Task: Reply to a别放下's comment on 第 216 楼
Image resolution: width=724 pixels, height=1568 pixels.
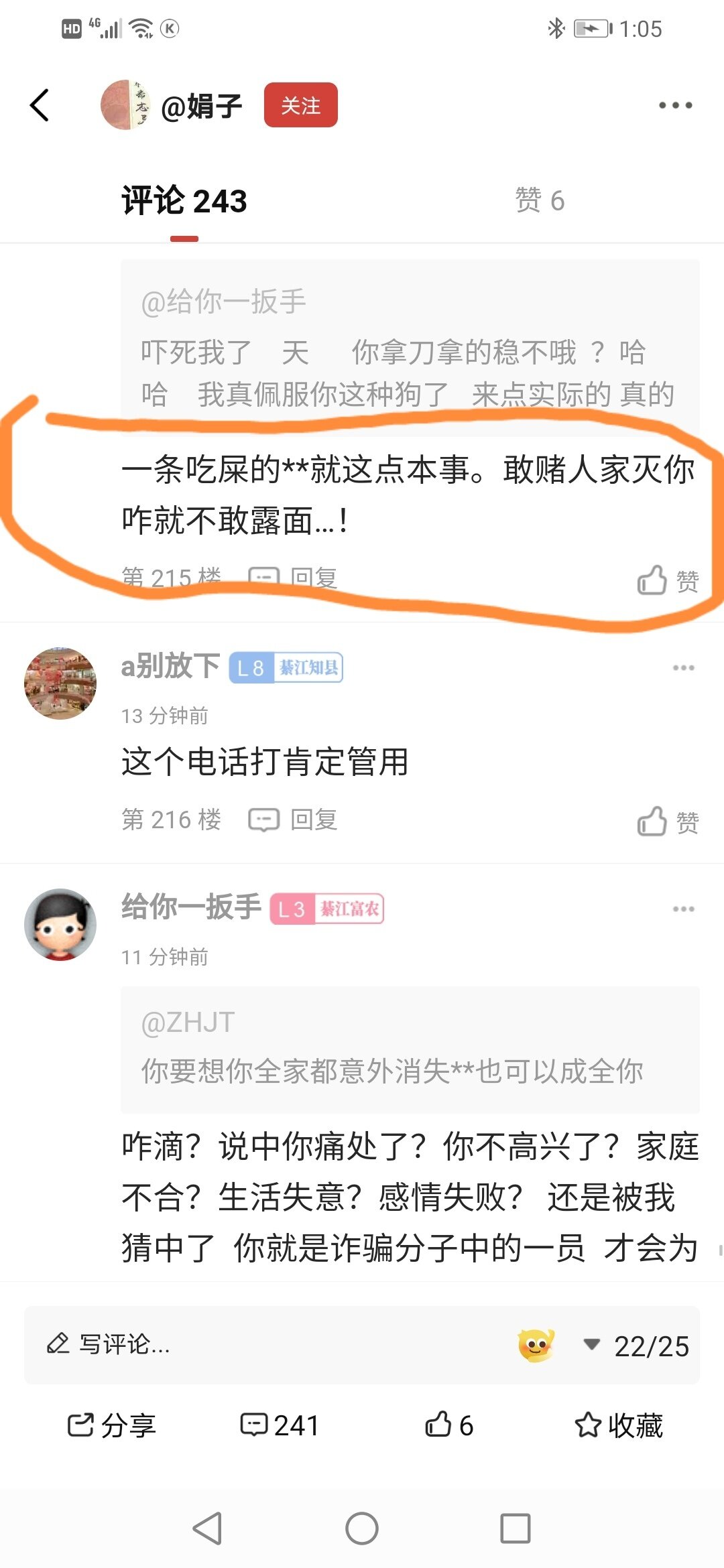Action: [x=294, y=820]
